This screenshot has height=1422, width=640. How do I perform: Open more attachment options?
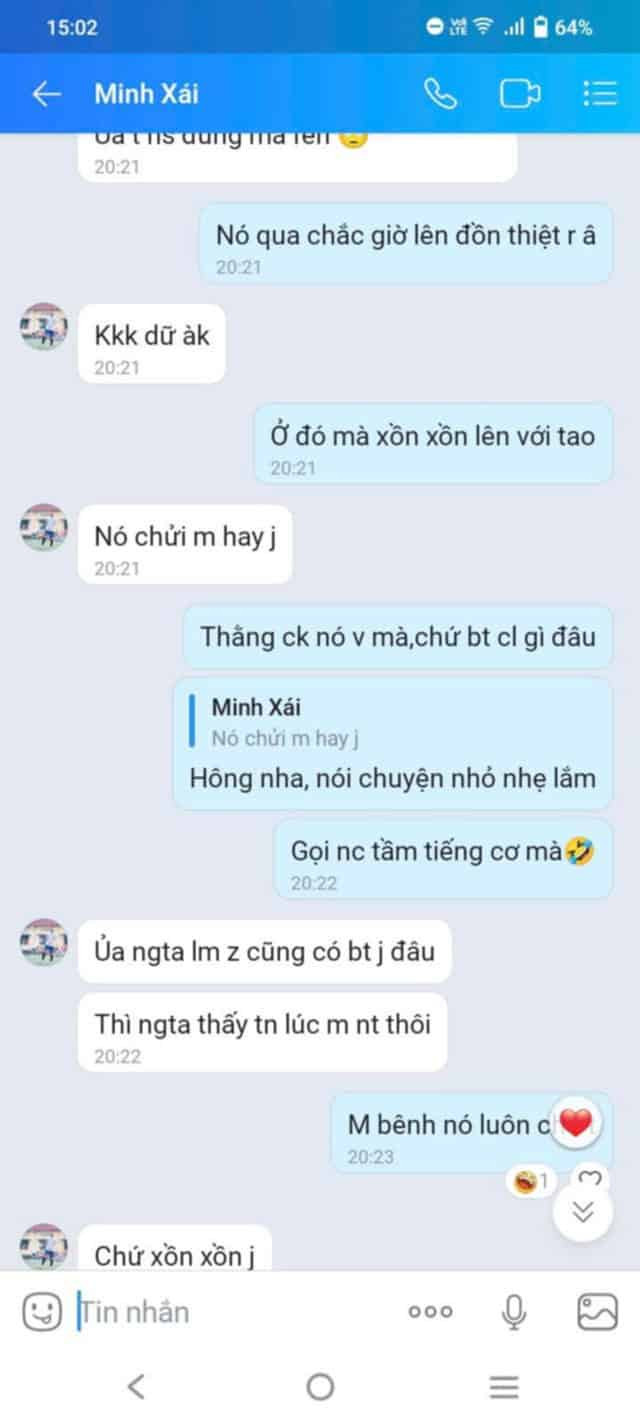click(430, 1312)
